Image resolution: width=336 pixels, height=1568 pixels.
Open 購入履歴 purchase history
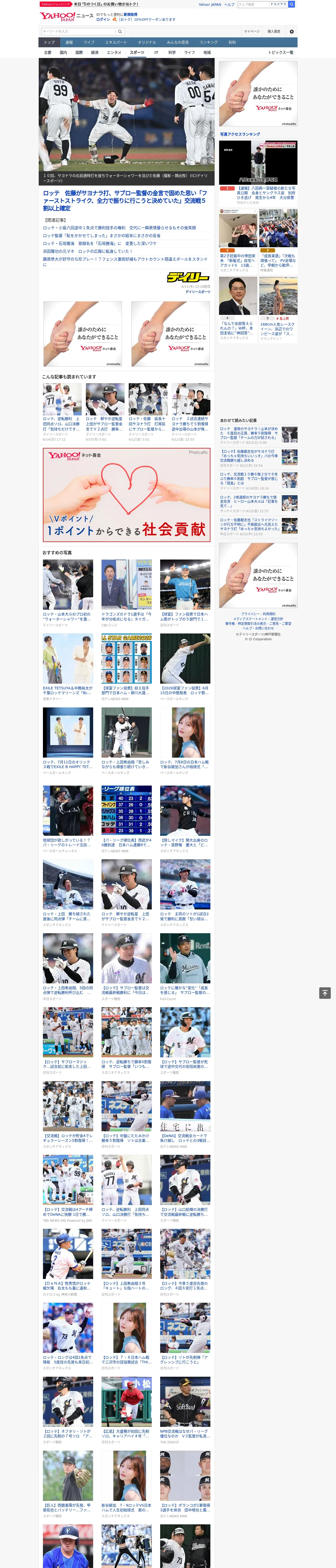coord(274,31)
